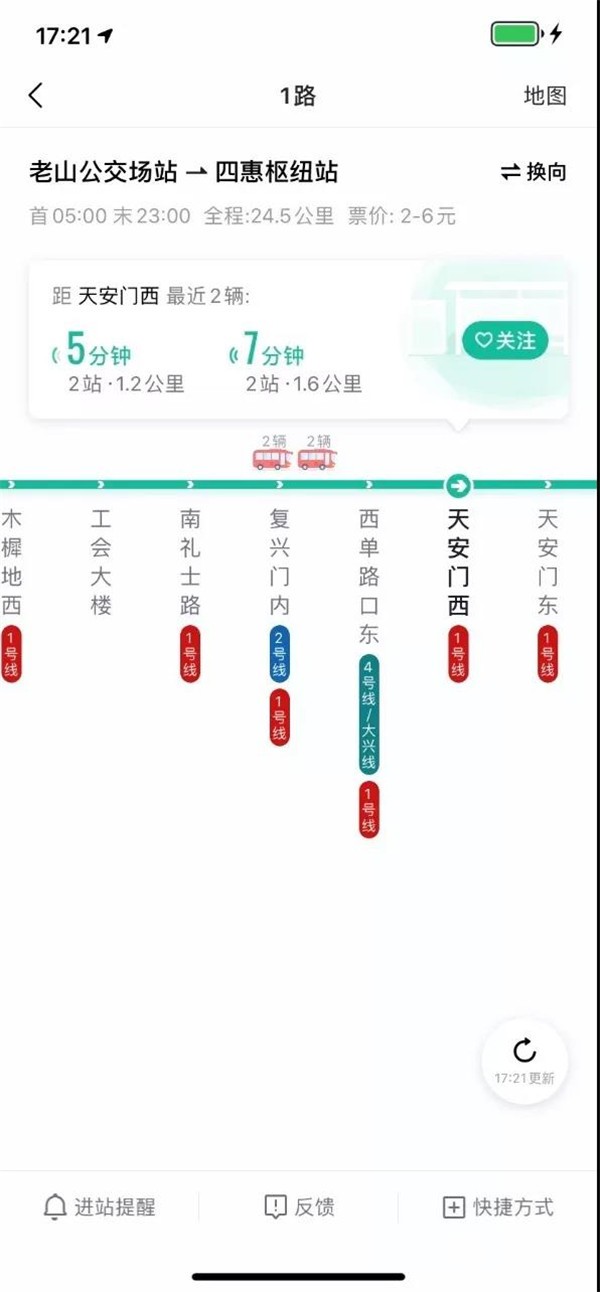Tap 换向 to reverse route direction
Screen dimensions: 600x1292
pyautogui.click(x=533, y=172)
